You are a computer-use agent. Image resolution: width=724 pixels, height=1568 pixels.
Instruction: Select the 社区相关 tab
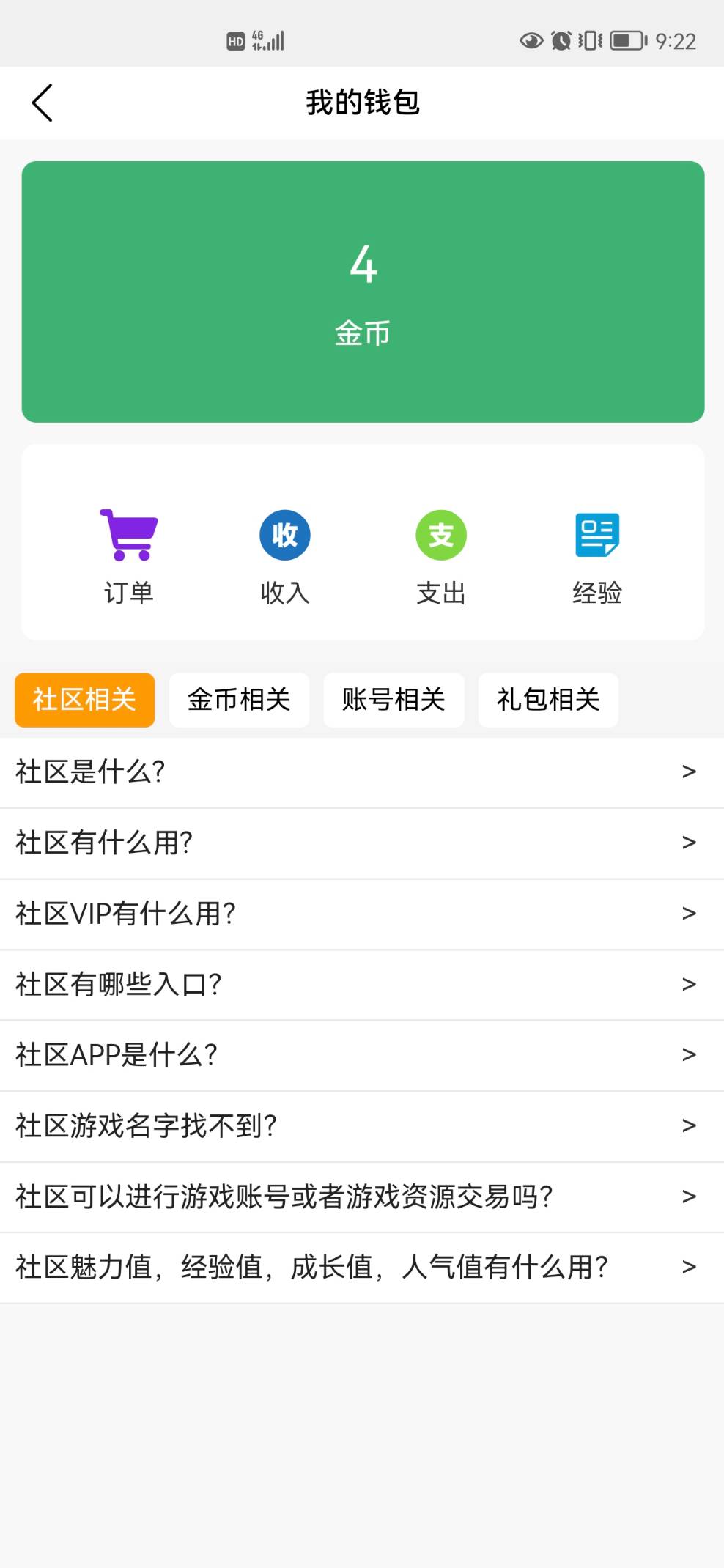click(85, 700)
